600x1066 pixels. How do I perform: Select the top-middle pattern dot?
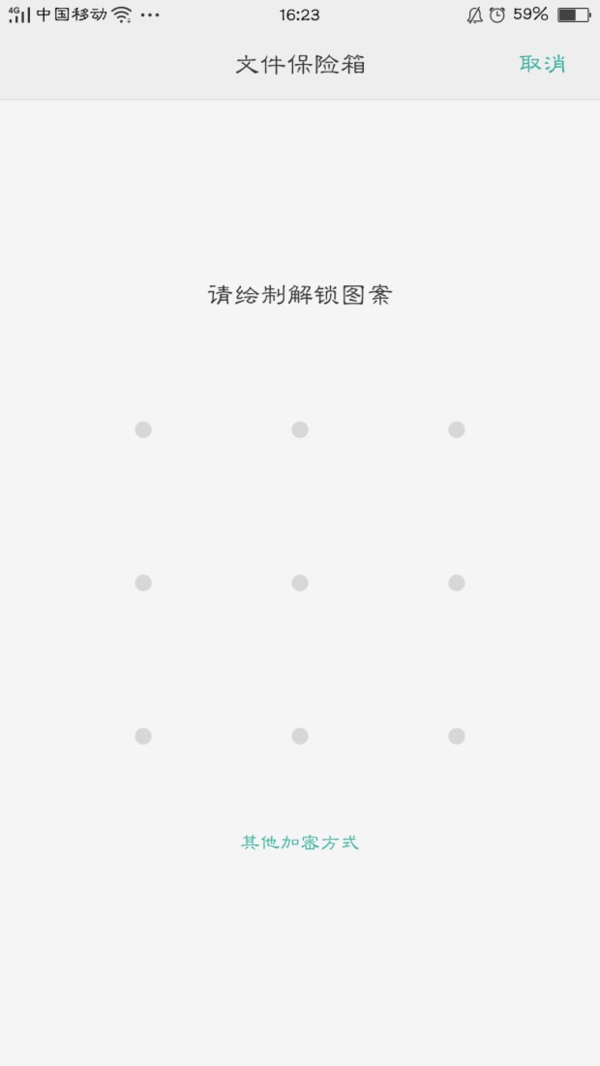point(300,430)
